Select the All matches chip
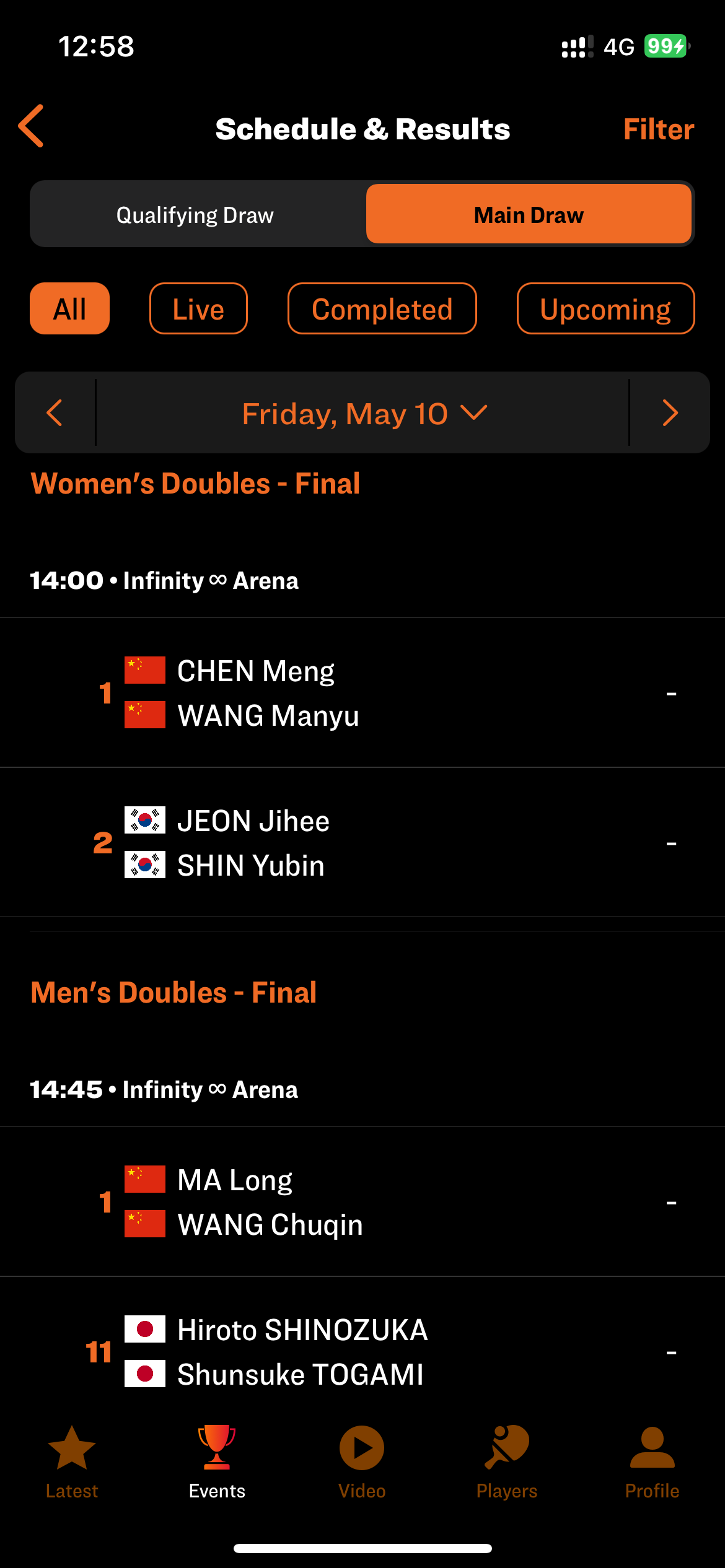 tap(69, 308)
